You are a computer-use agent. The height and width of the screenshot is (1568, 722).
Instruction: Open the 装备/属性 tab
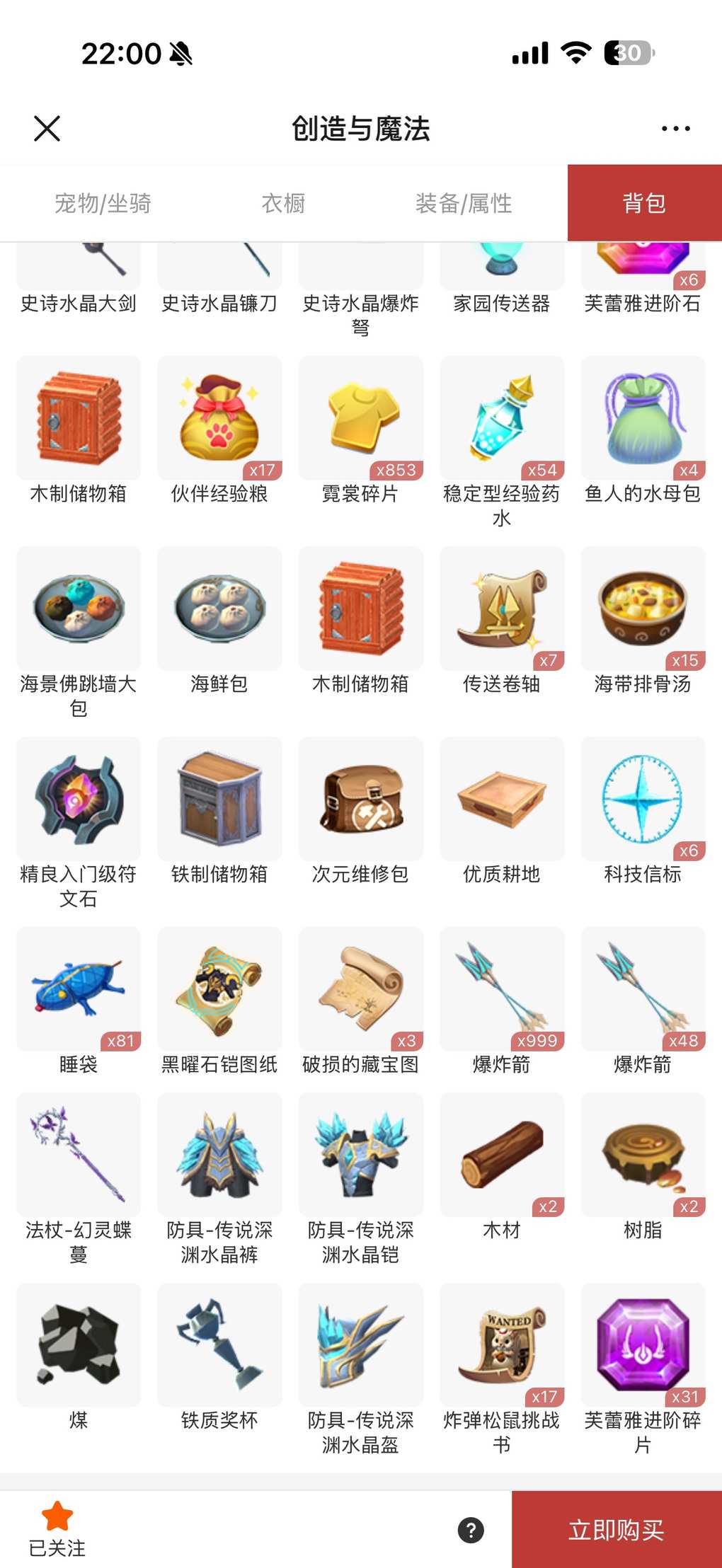(464, 204)
